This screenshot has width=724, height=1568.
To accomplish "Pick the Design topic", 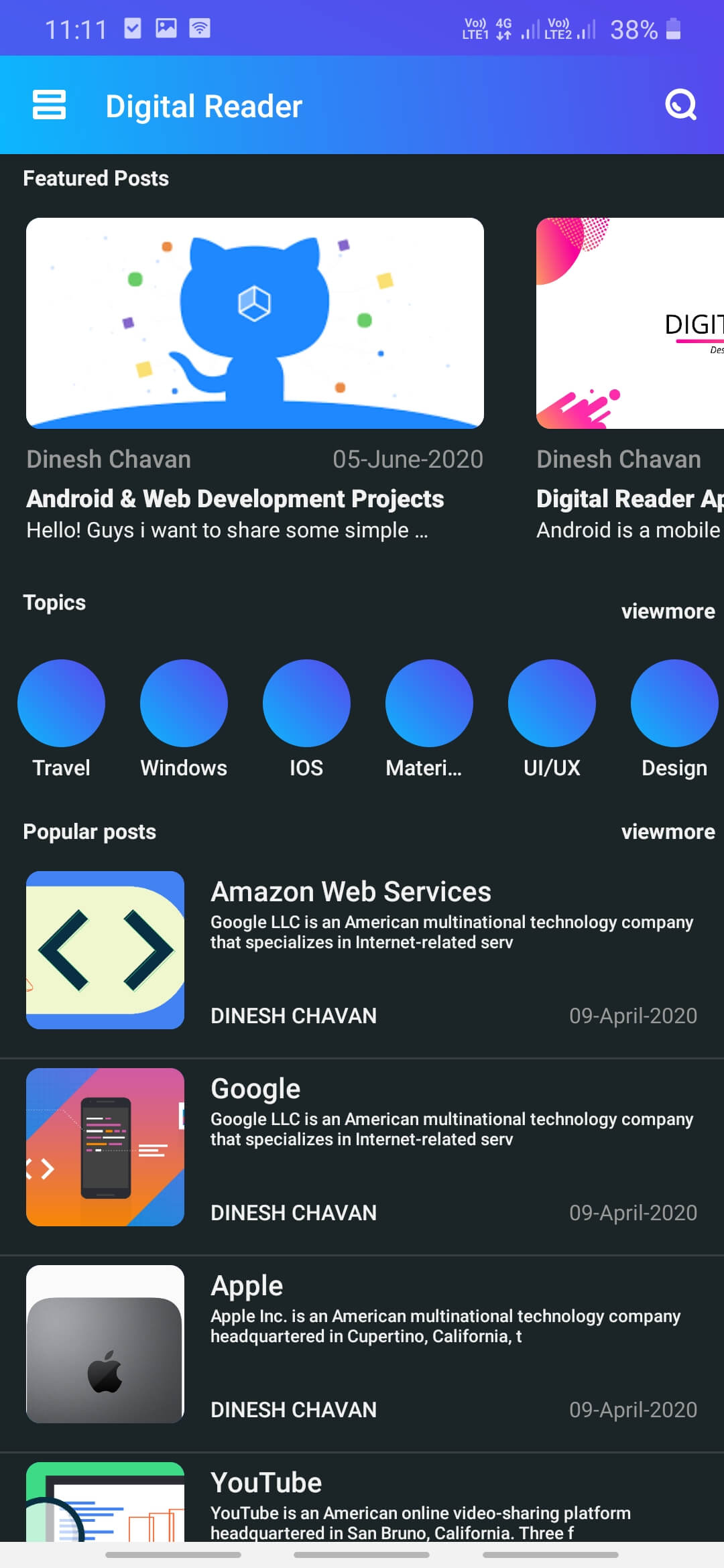I will click(x=674, y=704).
